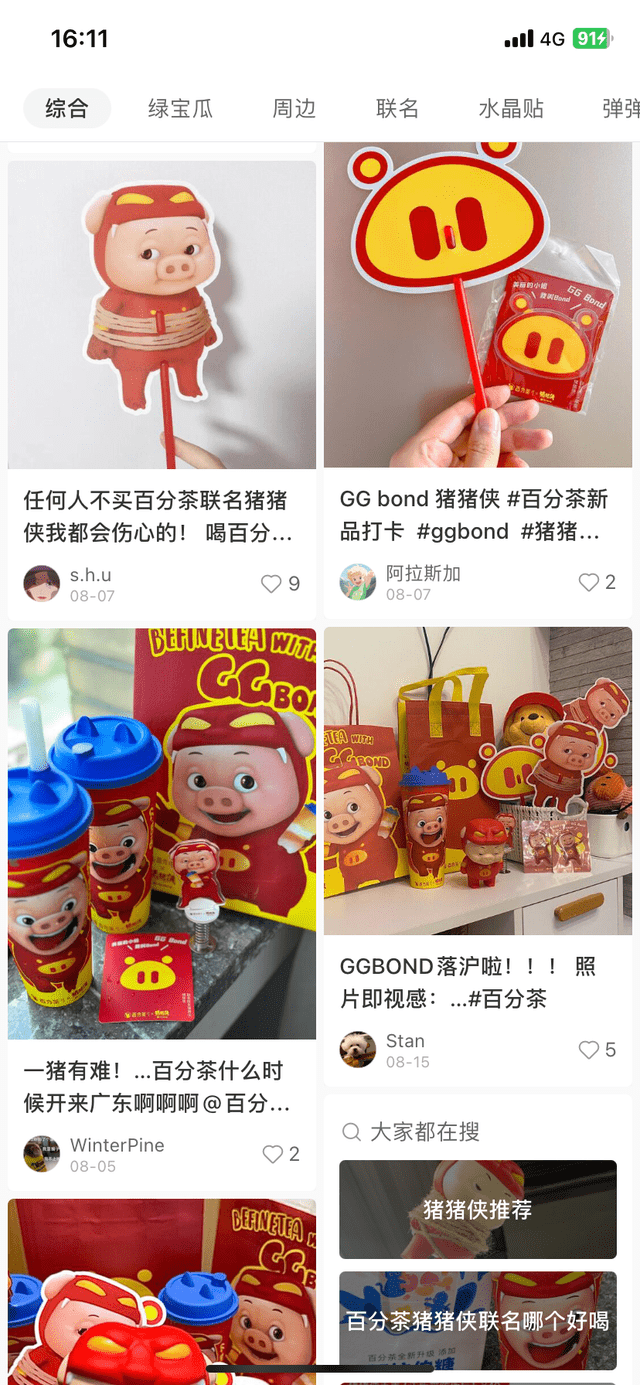
Task: Like Stan's GGBOND落沪啦 post
Action: pos(588,1050)
